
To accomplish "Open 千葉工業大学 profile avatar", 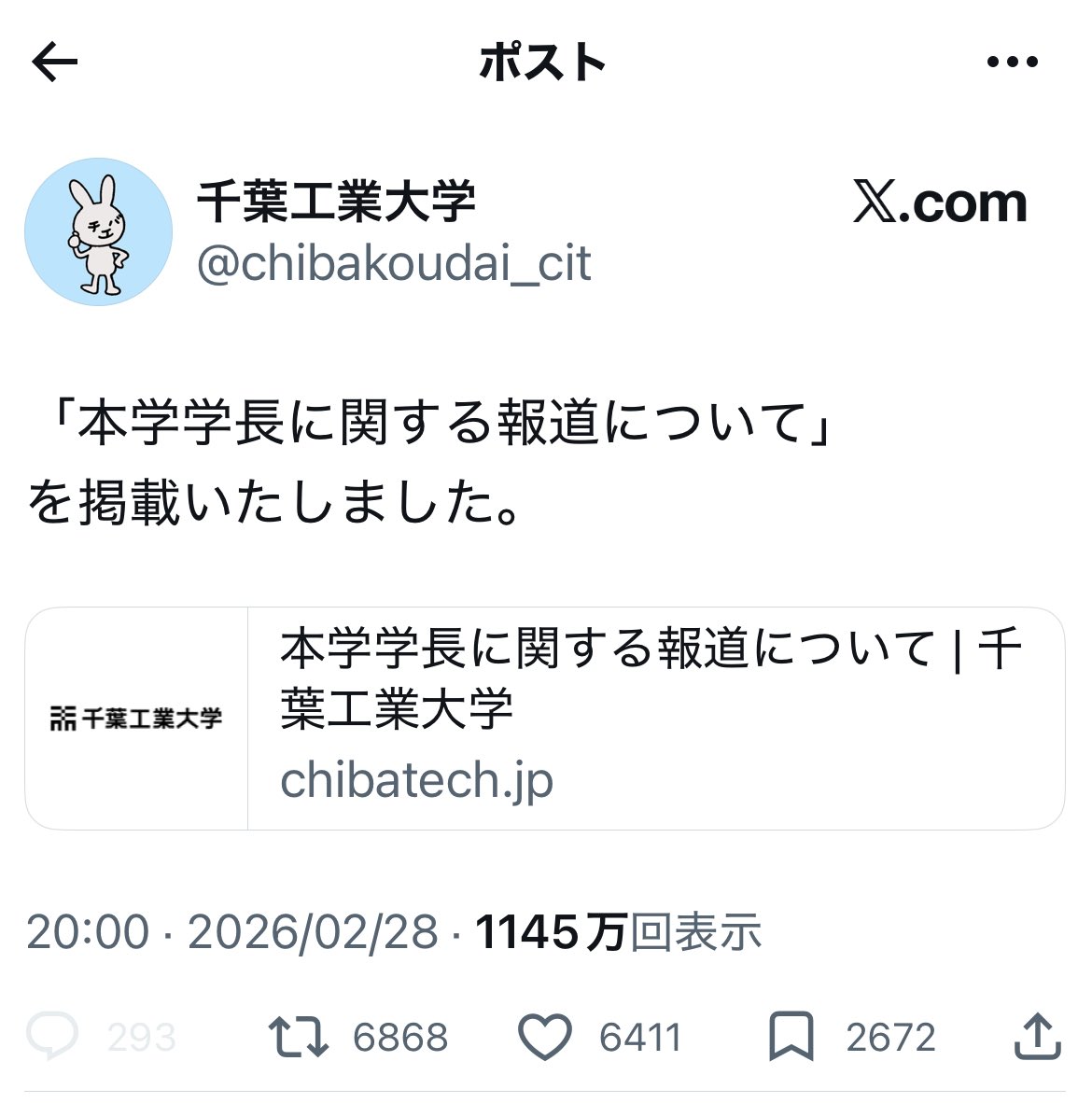I will click(x=98, y=232).
